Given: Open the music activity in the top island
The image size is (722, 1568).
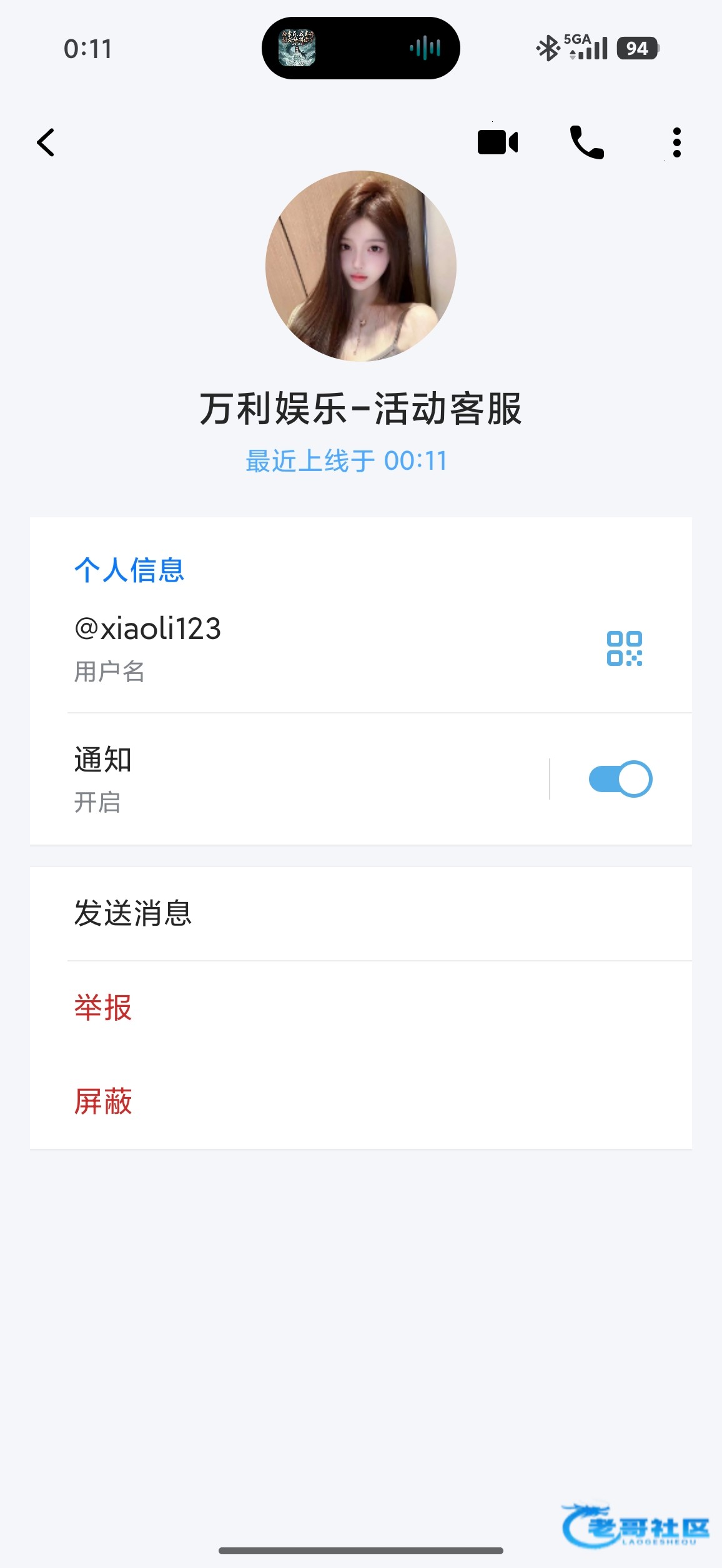Looking at the screenshot, I should point(361,48).
